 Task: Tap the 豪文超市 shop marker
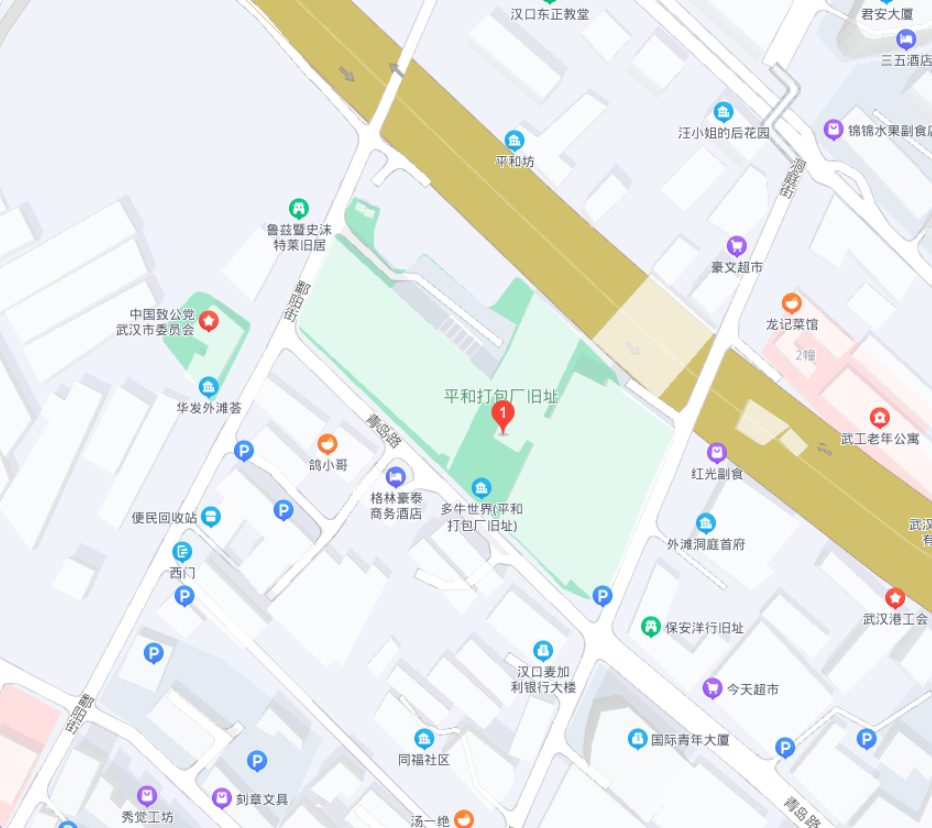737,246
